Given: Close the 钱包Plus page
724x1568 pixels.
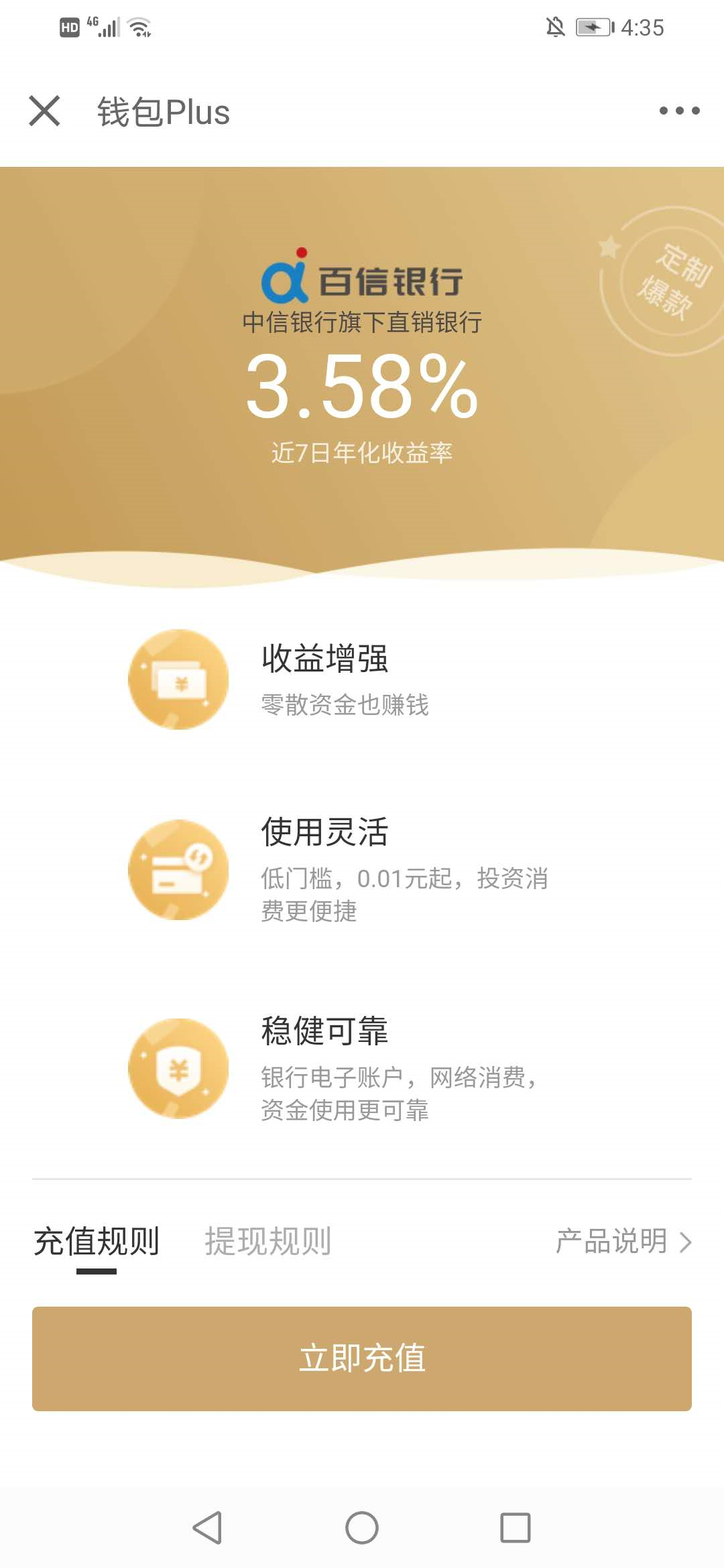Looking at the screenshot, I should click(45, 111).
